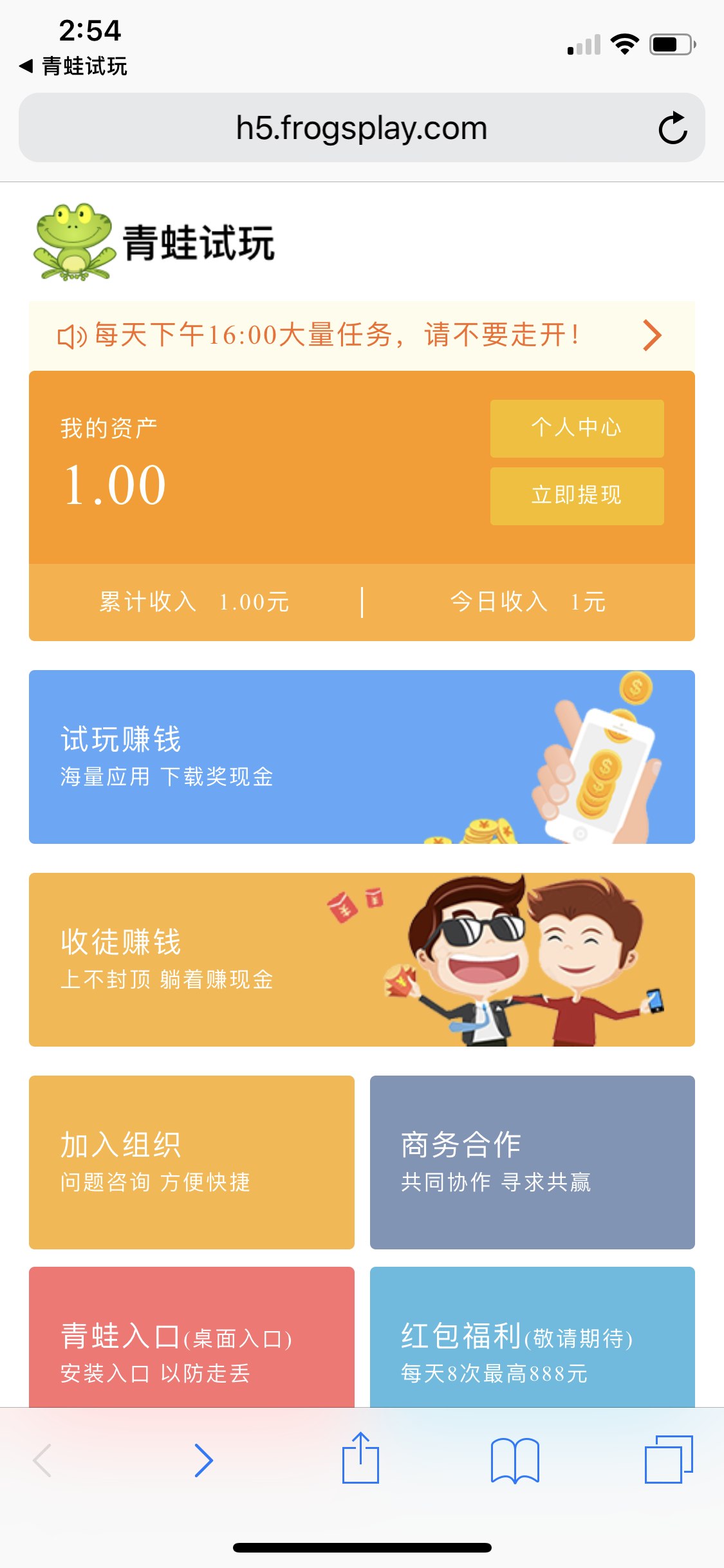Reload the page using the refresh icon
This screenshot has width=724, height=1568.
[x=673, y=127]
